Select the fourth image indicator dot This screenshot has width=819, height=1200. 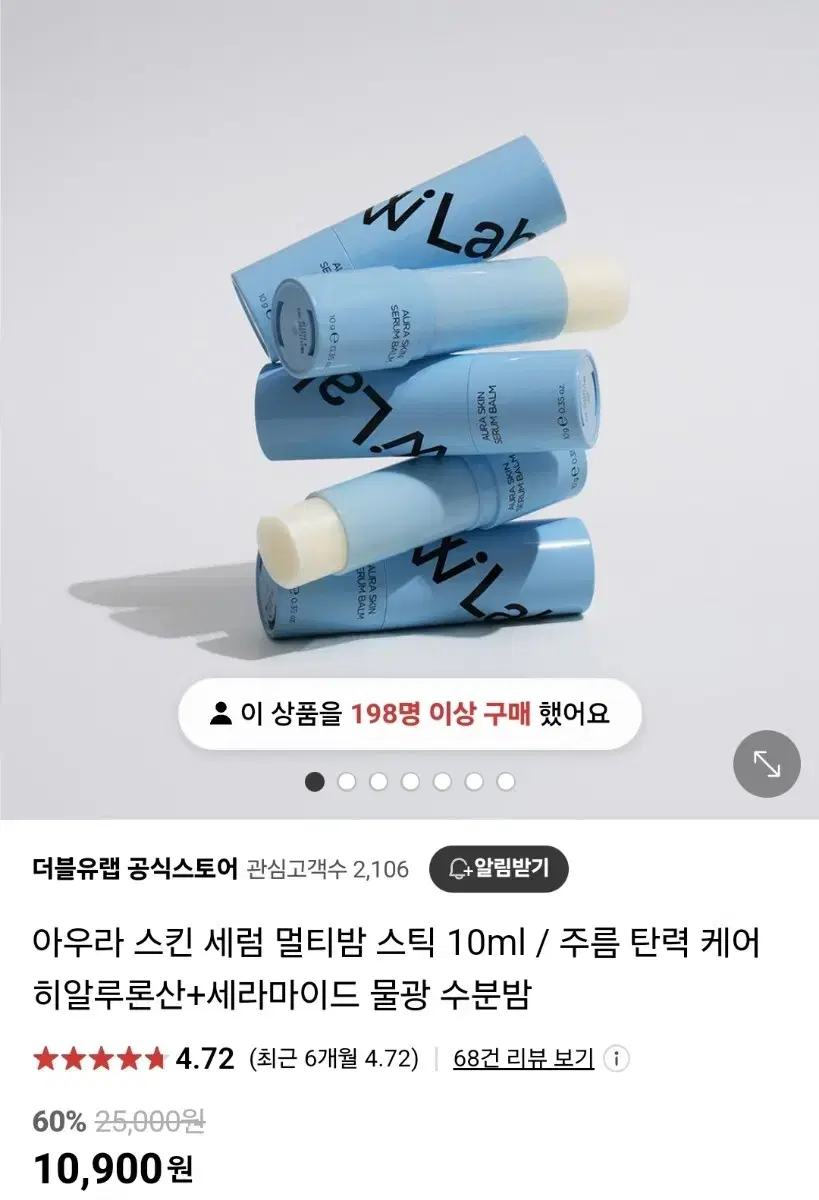410,780
